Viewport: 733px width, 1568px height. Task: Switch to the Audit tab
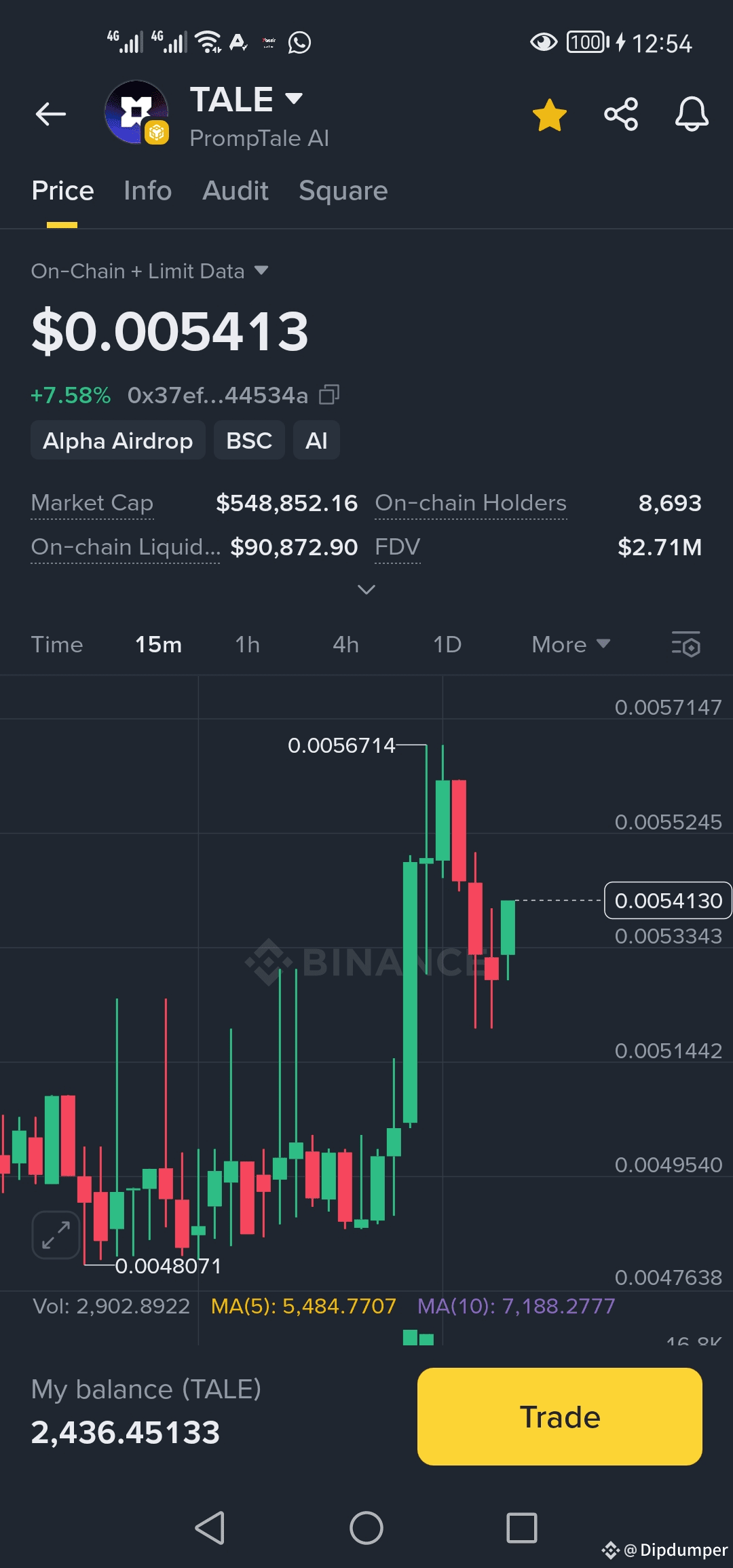tap(235, 191)
